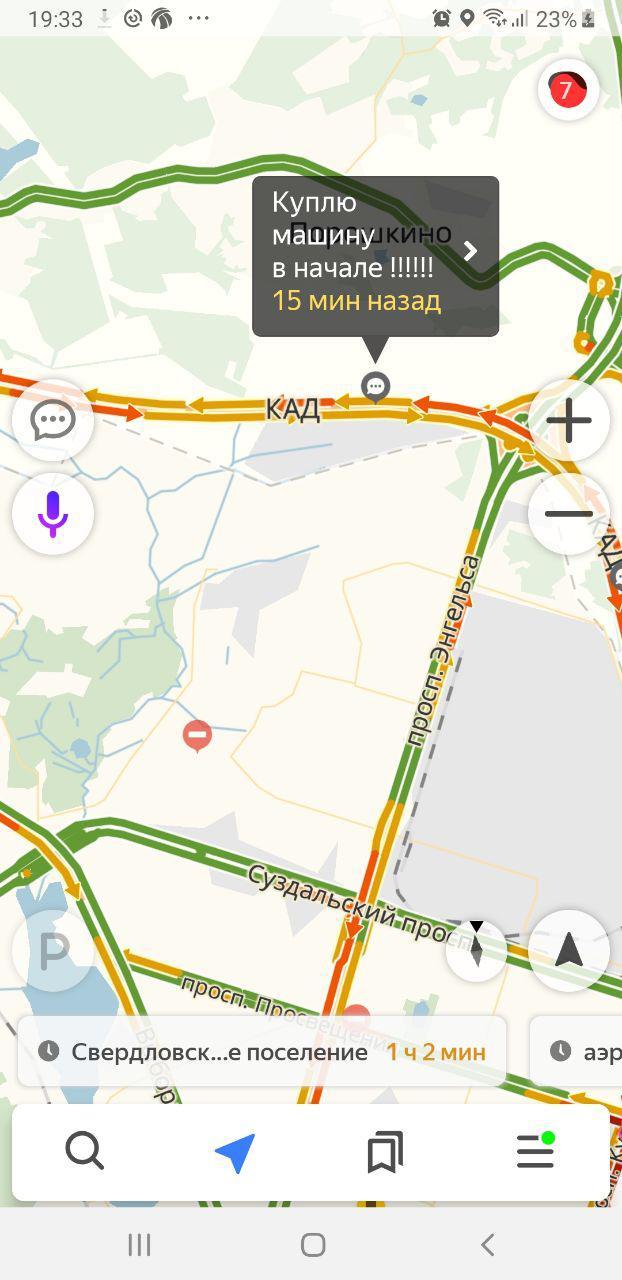Open road conversations chat button
The width and height of the screenshot is (622, 1280).
tap(53, 420)
